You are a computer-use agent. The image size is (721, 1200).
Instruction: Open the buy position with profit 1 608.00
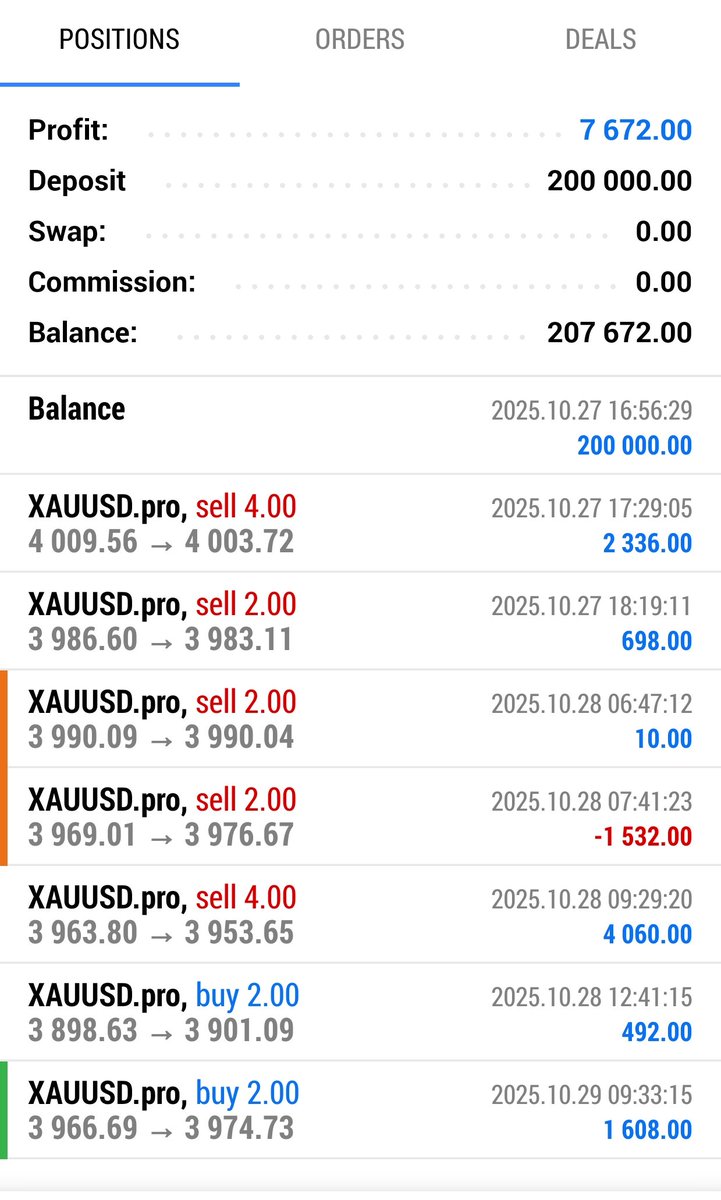(x=360, y=1110)
